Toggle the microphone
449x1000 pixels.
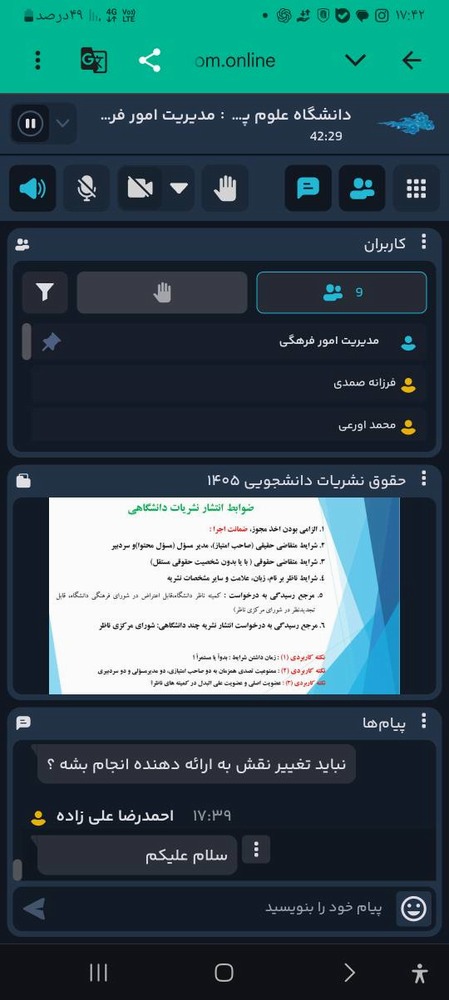tap(86, 188)
